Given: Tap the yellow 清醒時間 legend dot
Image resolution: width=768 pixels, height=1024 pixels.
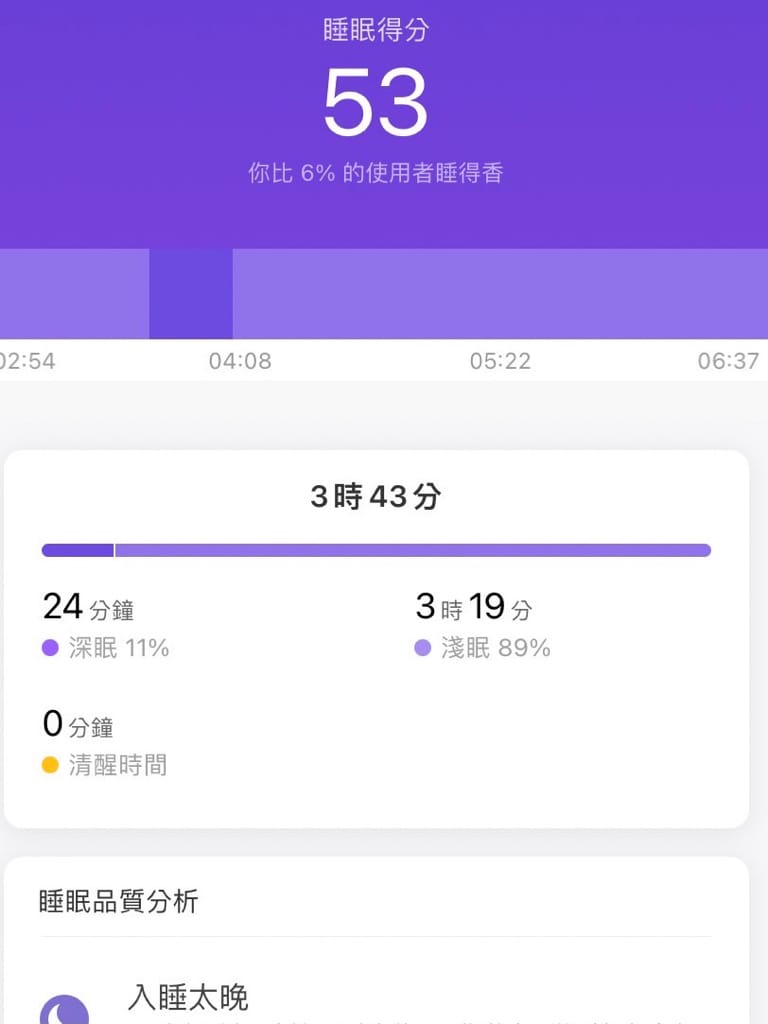Looking at the screenshot, I should (51, 765).
